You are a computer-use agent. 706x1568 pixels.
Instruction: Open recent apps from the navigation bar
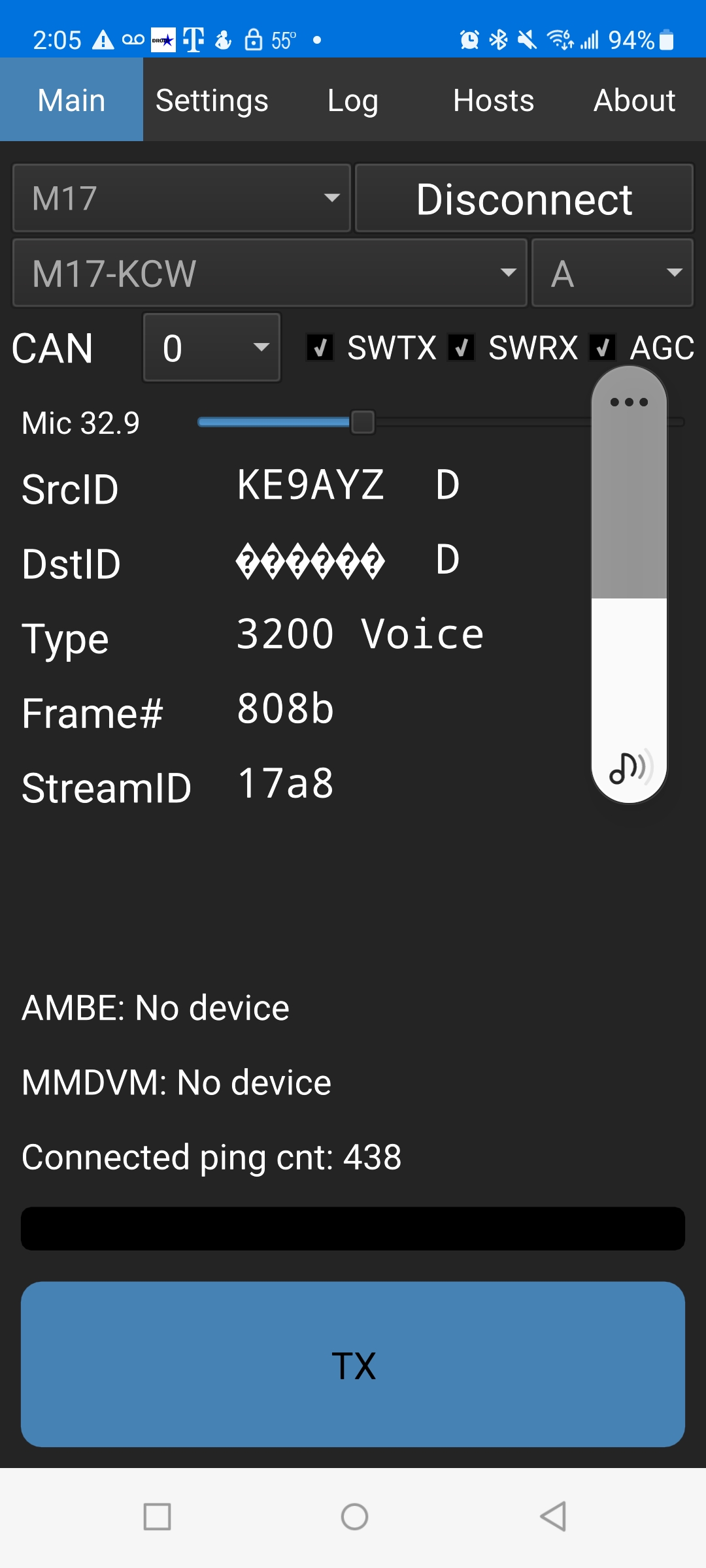pyautogui.click(x=157, y=1516)
